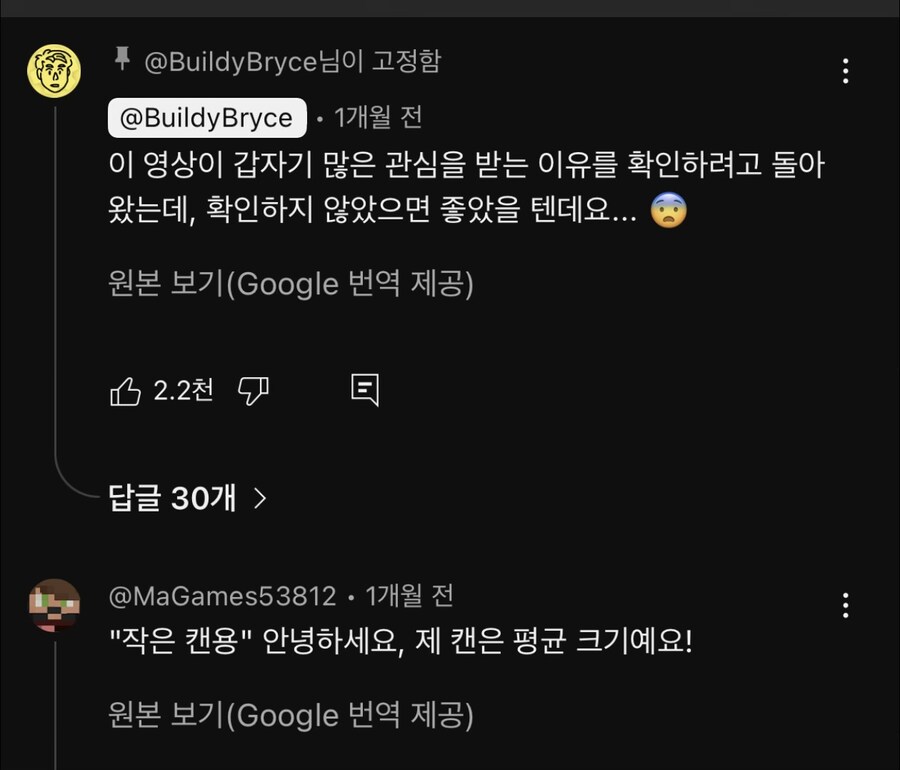Open overflow menu on BuildyBryce's pinned comment
Viewport: 900px width, 770px height.
846,71
